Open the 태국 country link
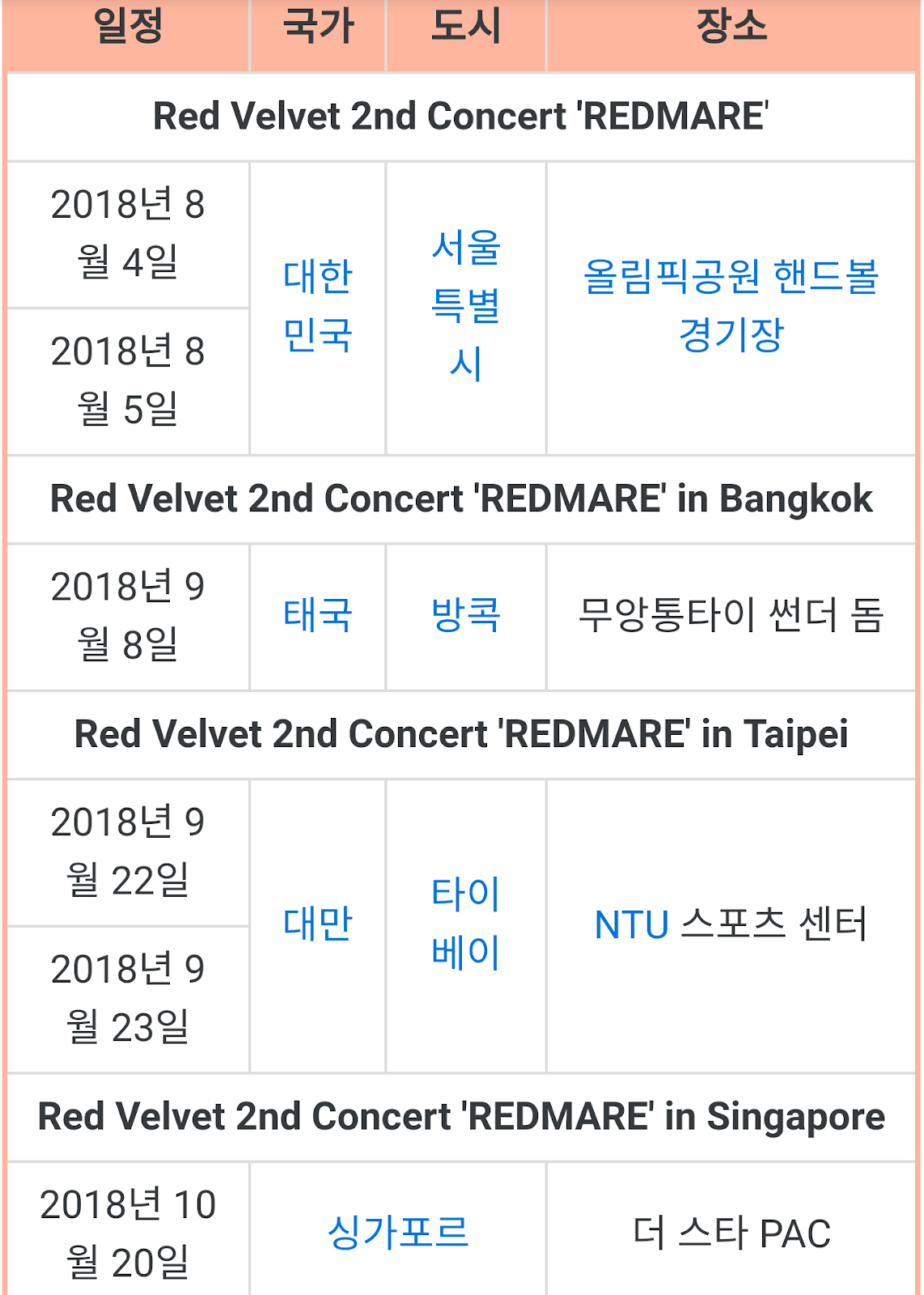Image resolution: width=924 pixels, height=1295 pixels. tap(317, 615)
